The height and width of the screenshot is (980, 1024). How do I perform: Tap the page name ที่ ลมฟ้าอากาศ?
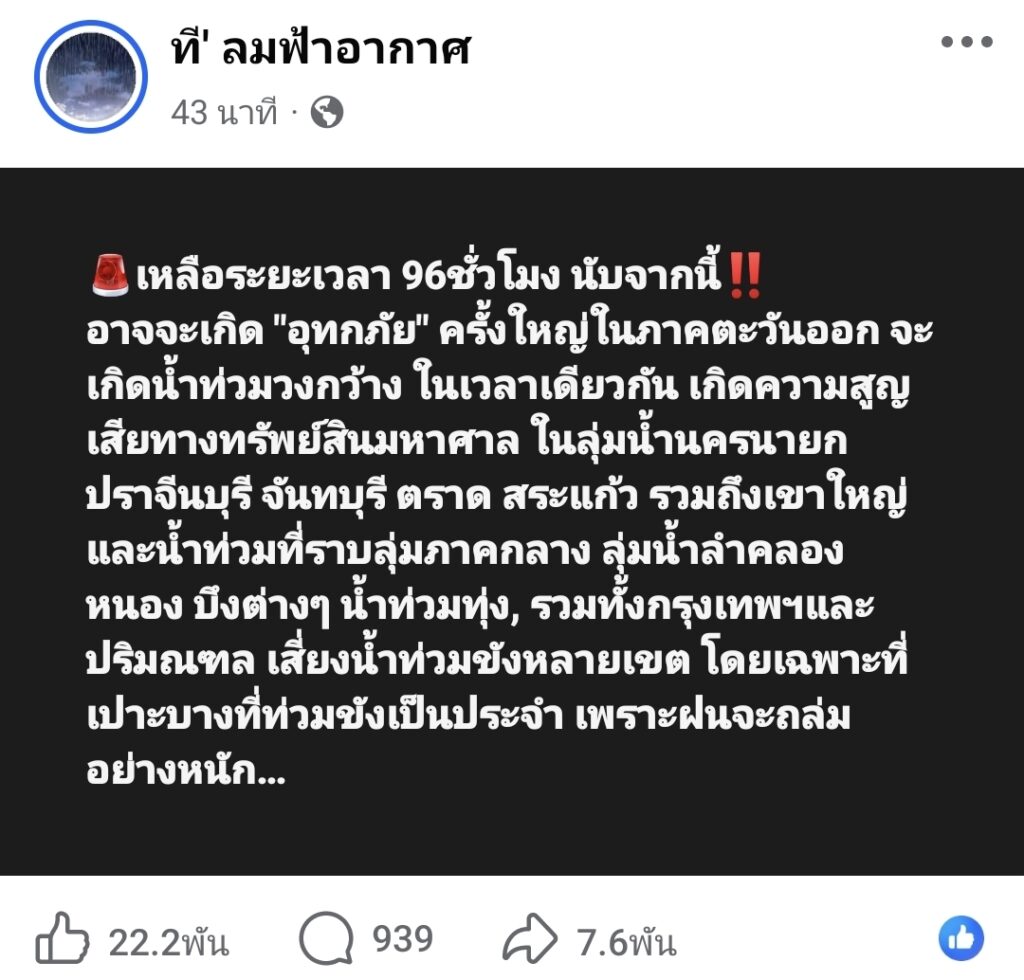(321, 48)
